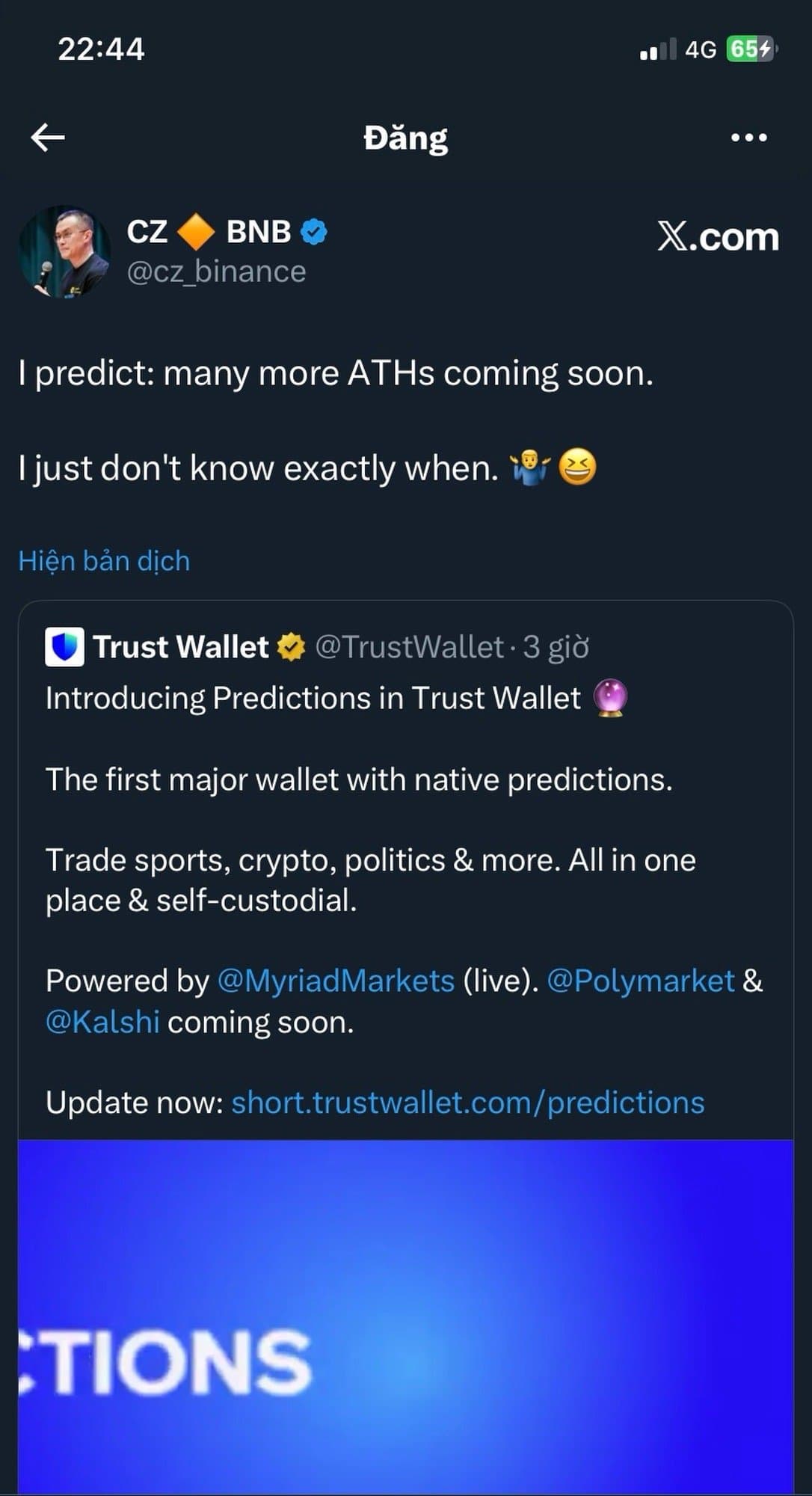812x1496 pixels.
Task: View the quoted Trust Wallet post image
Action: [x=405, y=1316]
